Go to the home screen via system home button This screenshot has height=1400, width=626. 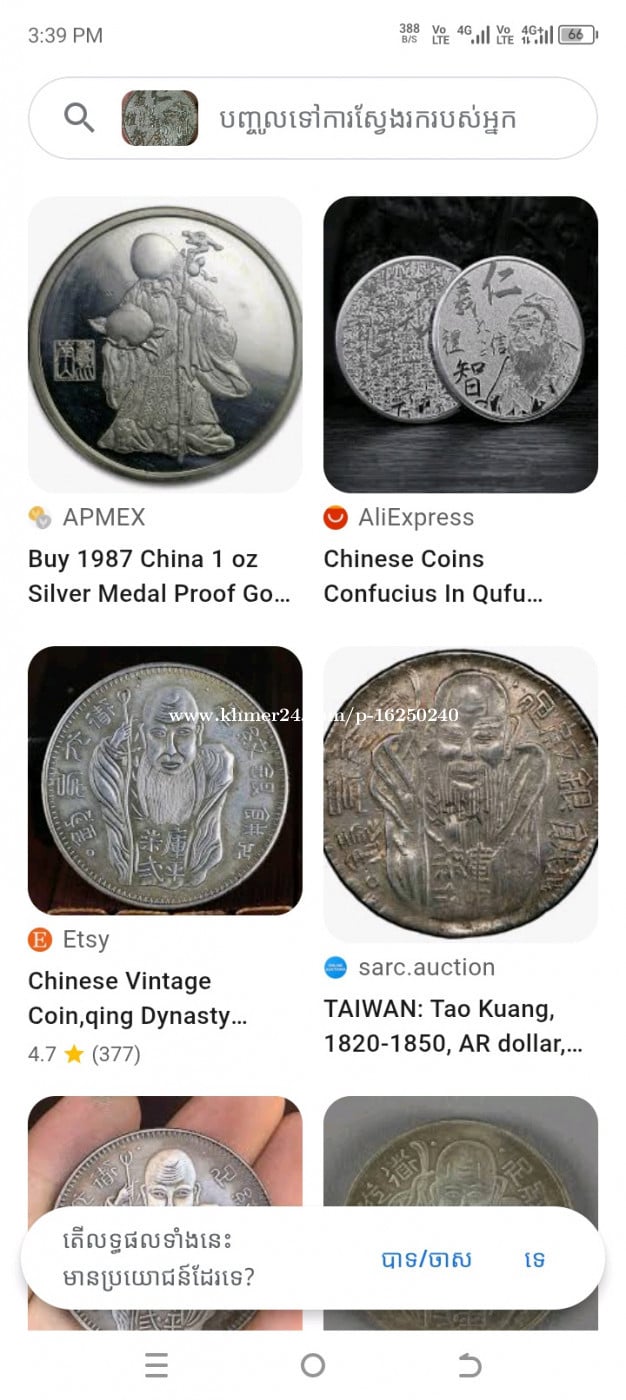click(x=313, y=1365)
